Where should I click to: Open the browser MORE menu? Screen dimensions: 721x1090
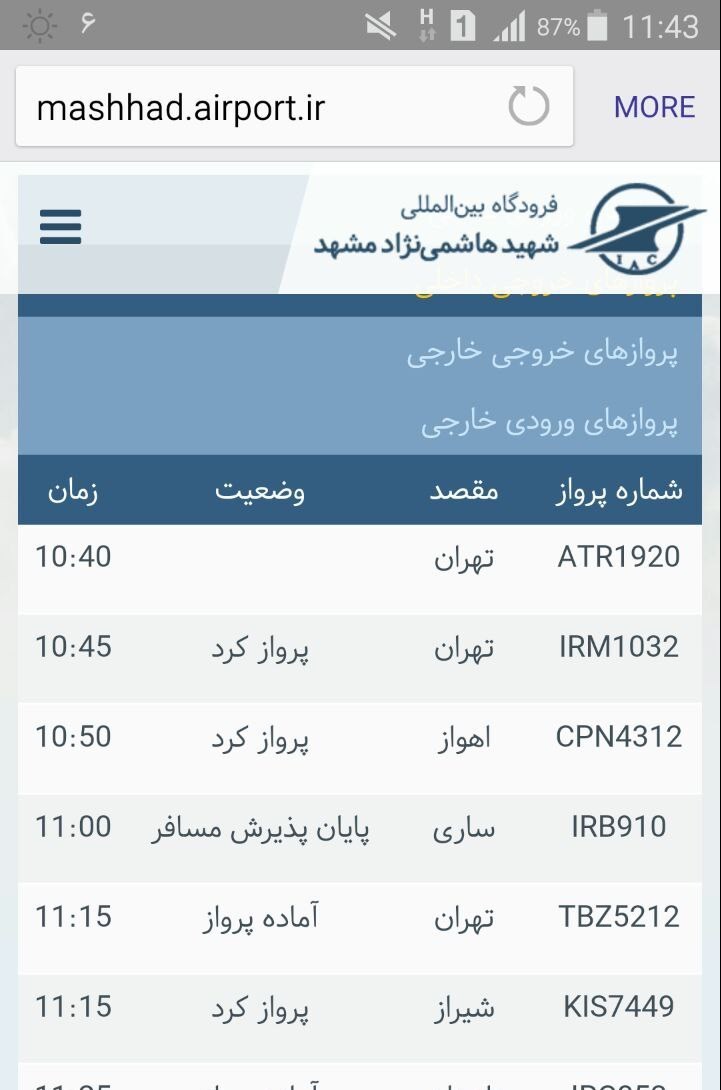[x=654, y=107]
